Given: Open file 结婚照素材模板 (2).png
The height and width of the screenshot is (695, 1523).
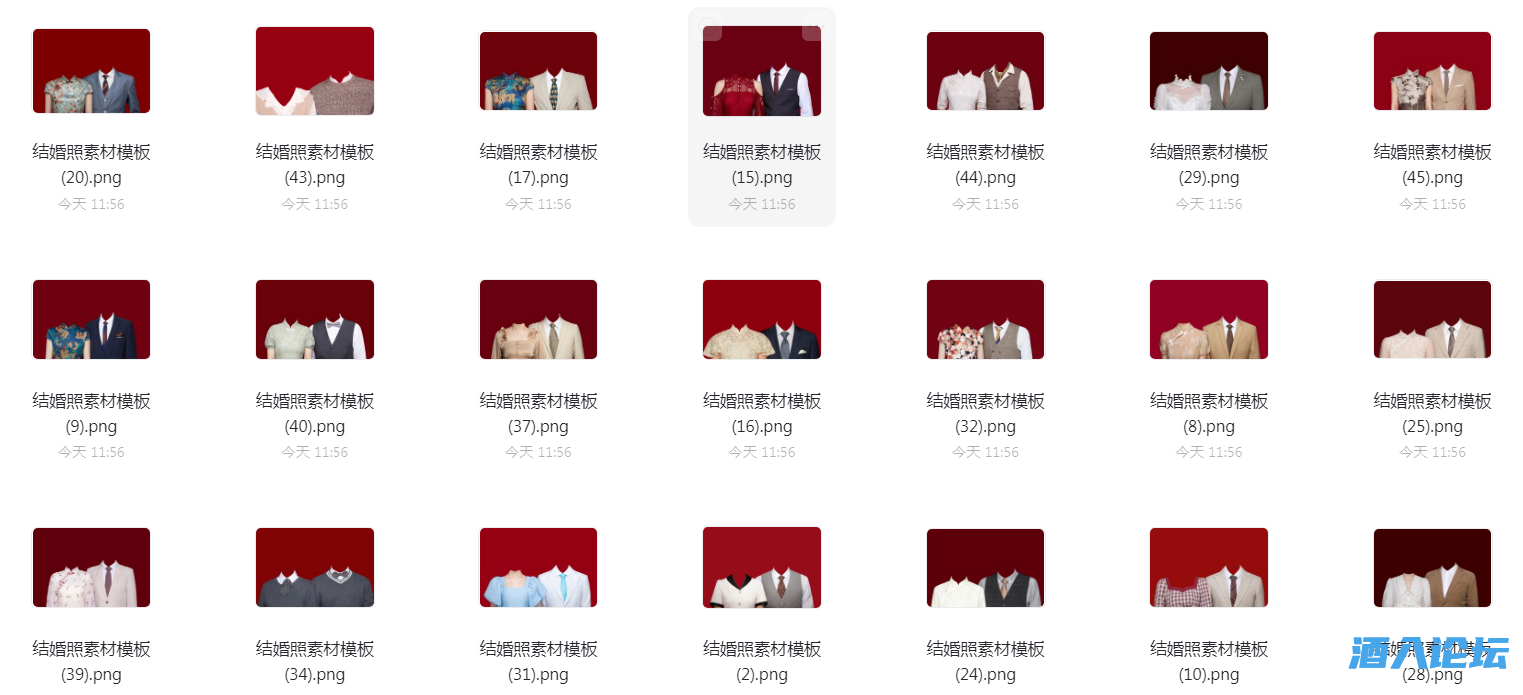Looking at the screenshot, I should (x=762, y=567).
